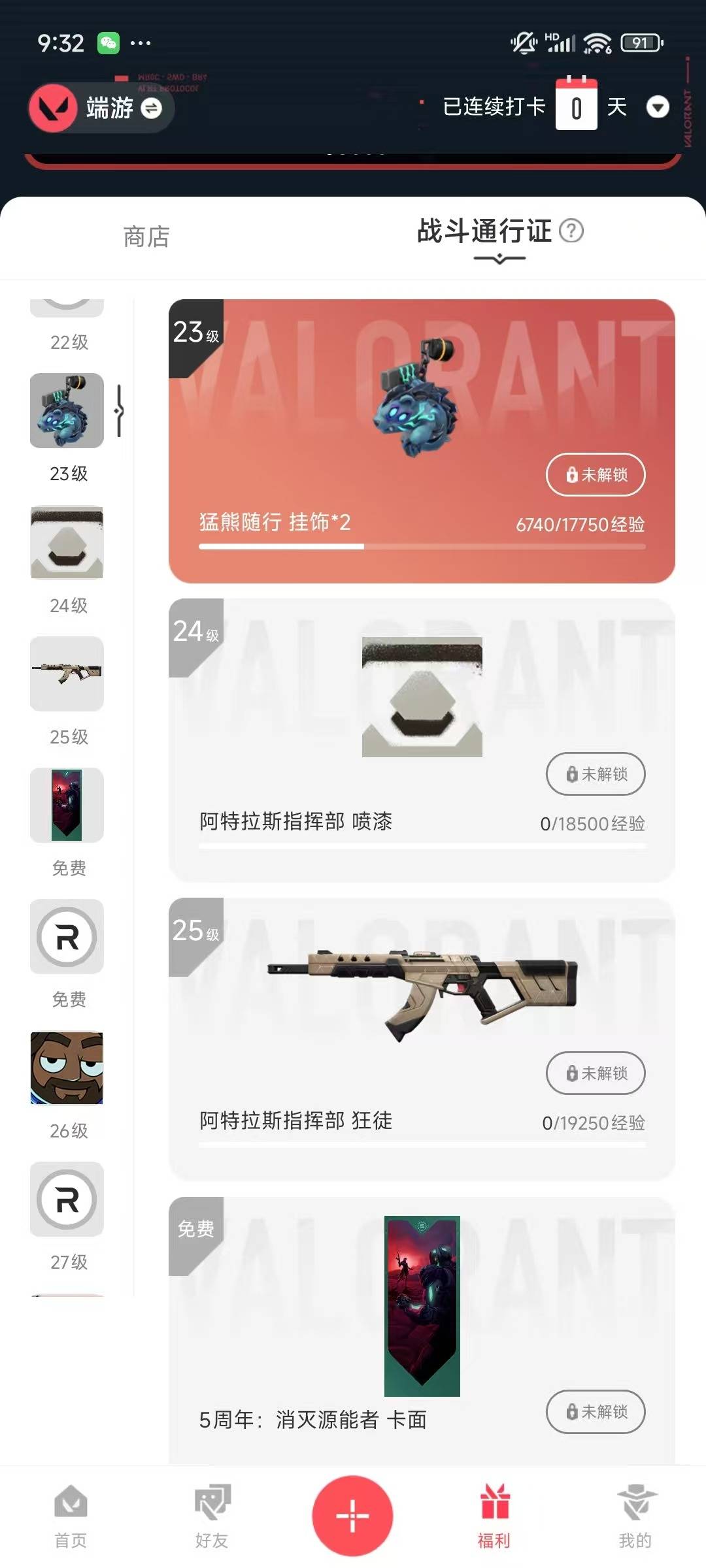Expand the check-in streak dropdown arrow
The height and width of the screenshot is (1568, 706).
point(658,107)
